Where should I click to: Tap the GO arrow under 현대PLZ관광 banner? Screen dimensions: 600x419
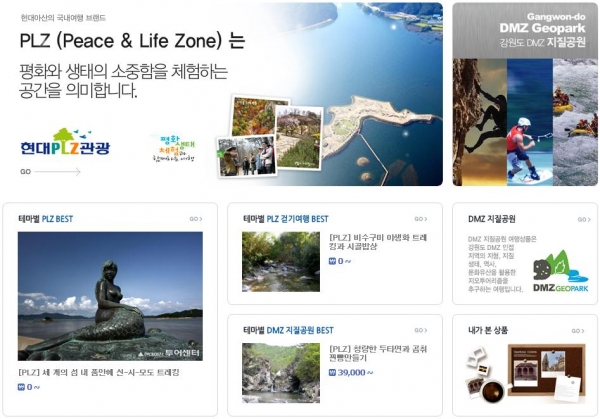50,171
